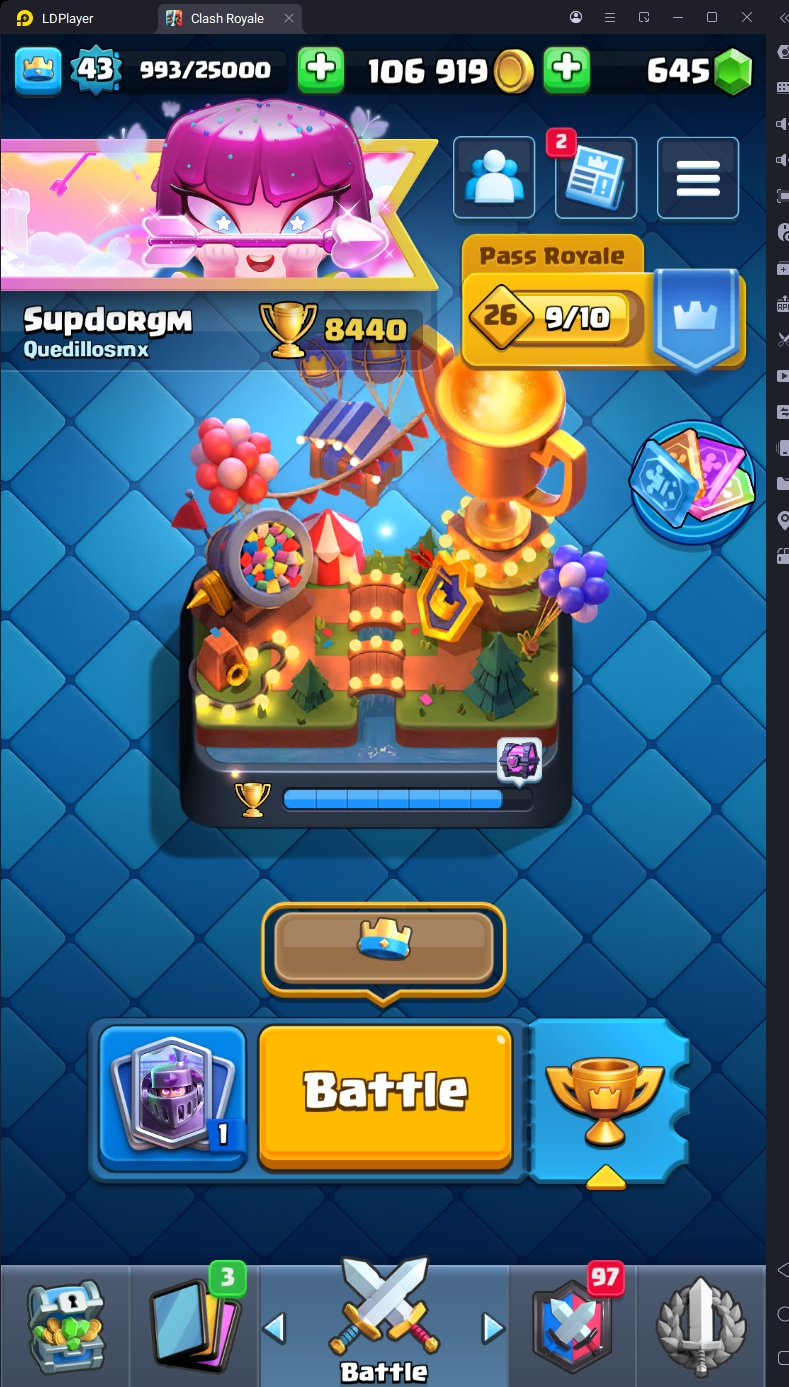Switch to the events sword tab
This screenshot has height=1387, width=789.
tap(700, 1325)
